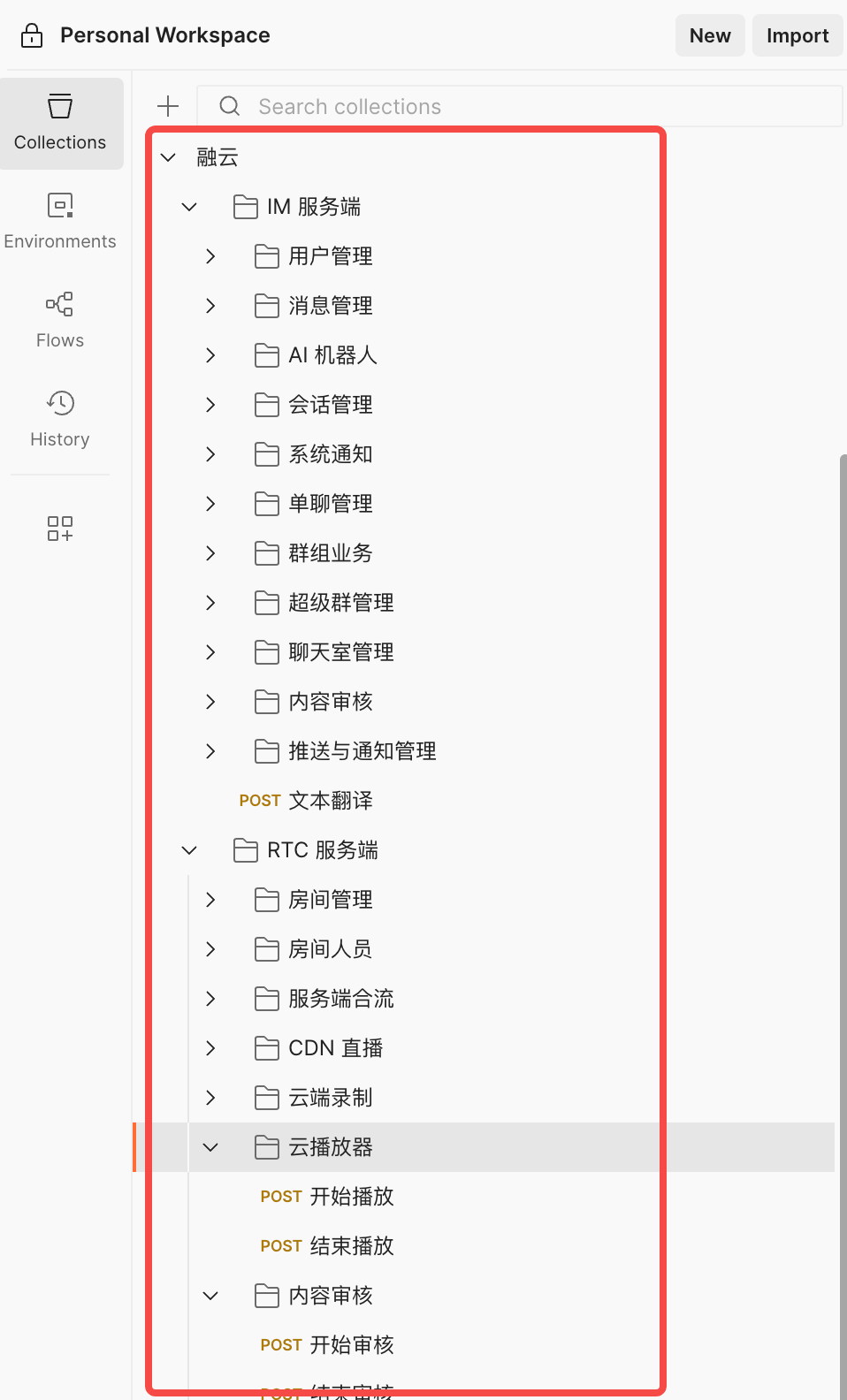Click the New button
This screenshot has height=1400, width=847.
(x=710, y=35)
